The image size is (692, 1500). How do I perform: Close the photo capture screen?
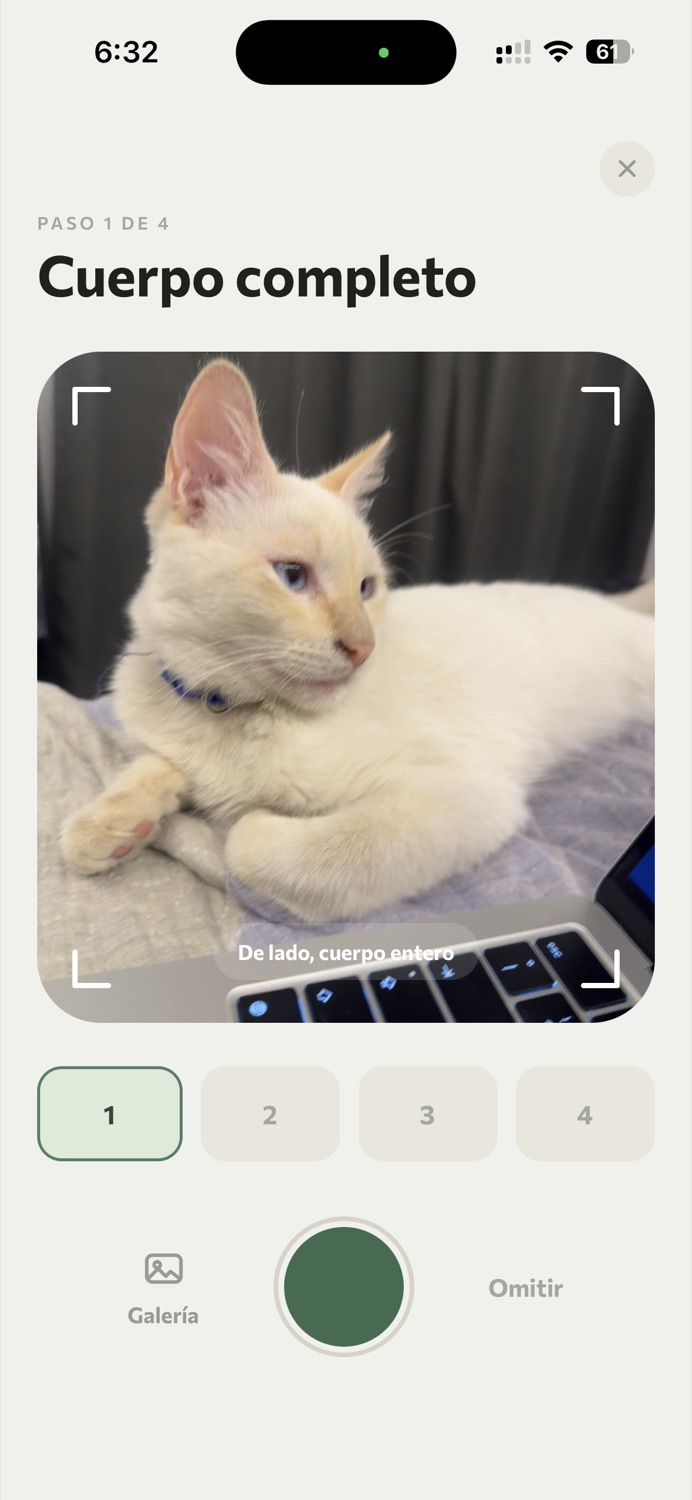pos(627,169)
